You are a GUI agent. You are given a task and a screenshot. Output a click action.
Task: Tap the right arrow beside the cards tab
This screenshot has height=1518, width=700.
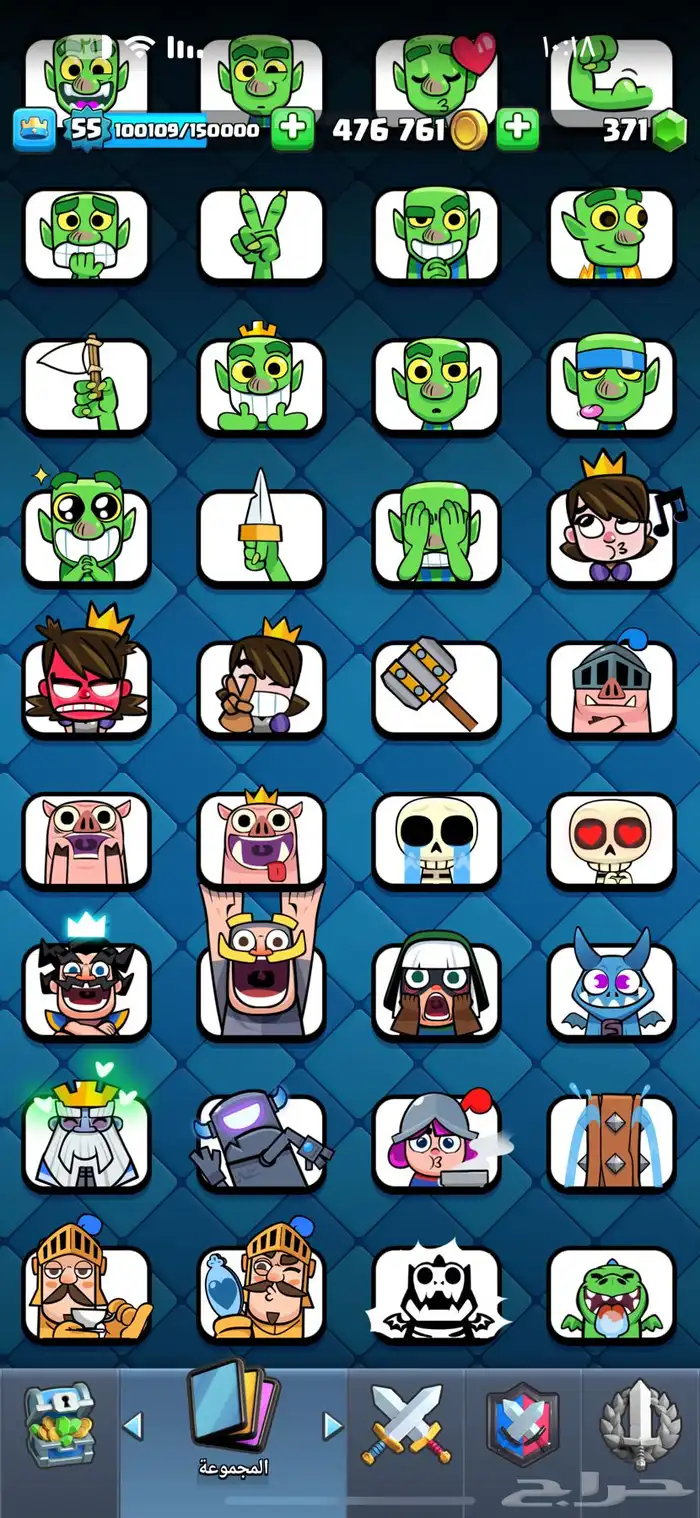[x=332, y=1425]
